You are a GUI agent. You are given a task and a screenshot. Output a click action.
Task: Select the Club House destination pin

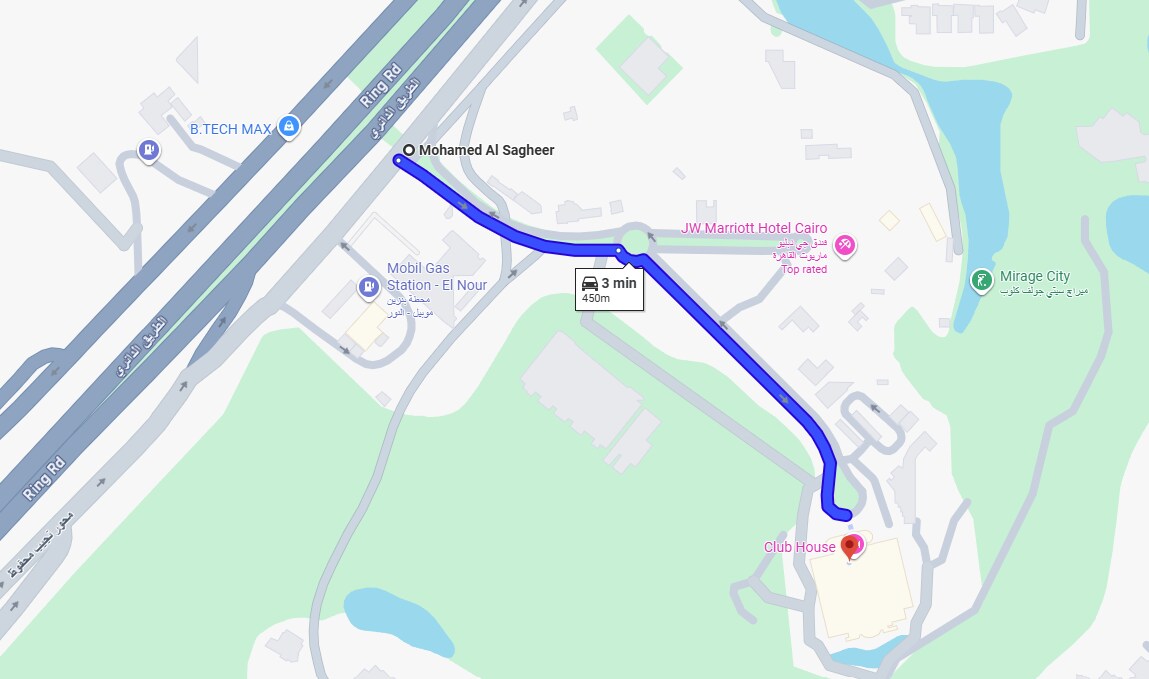pos(851,546)
